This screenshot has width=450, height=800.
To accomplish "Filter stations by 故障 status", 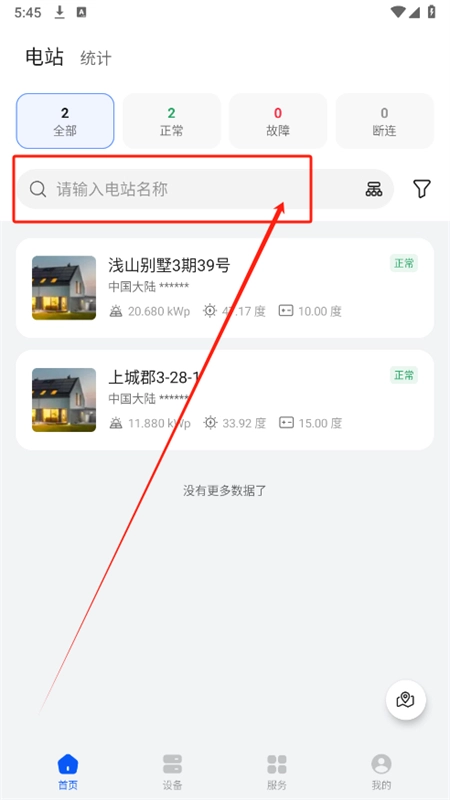I will click(x=278, y=121).
